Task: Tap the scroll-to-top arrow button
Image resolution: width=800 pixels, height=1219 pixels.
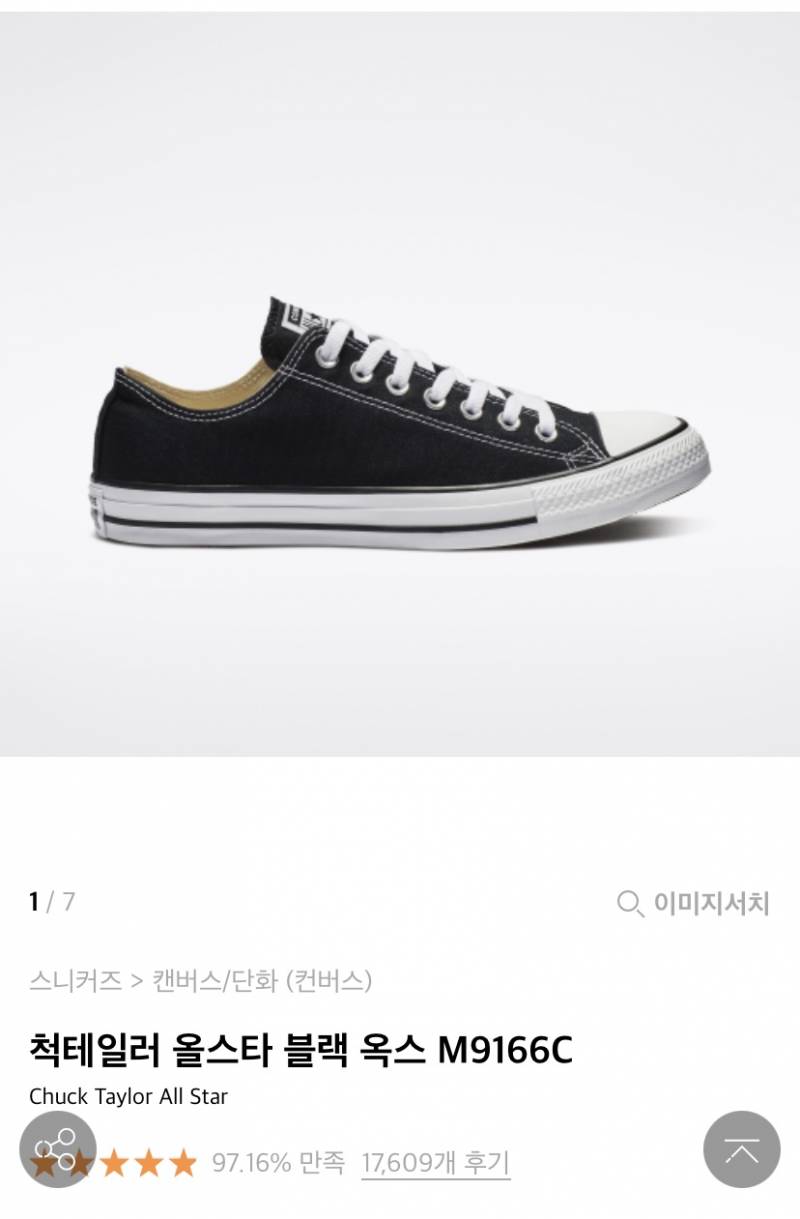Action: (x=741, y=1150)
